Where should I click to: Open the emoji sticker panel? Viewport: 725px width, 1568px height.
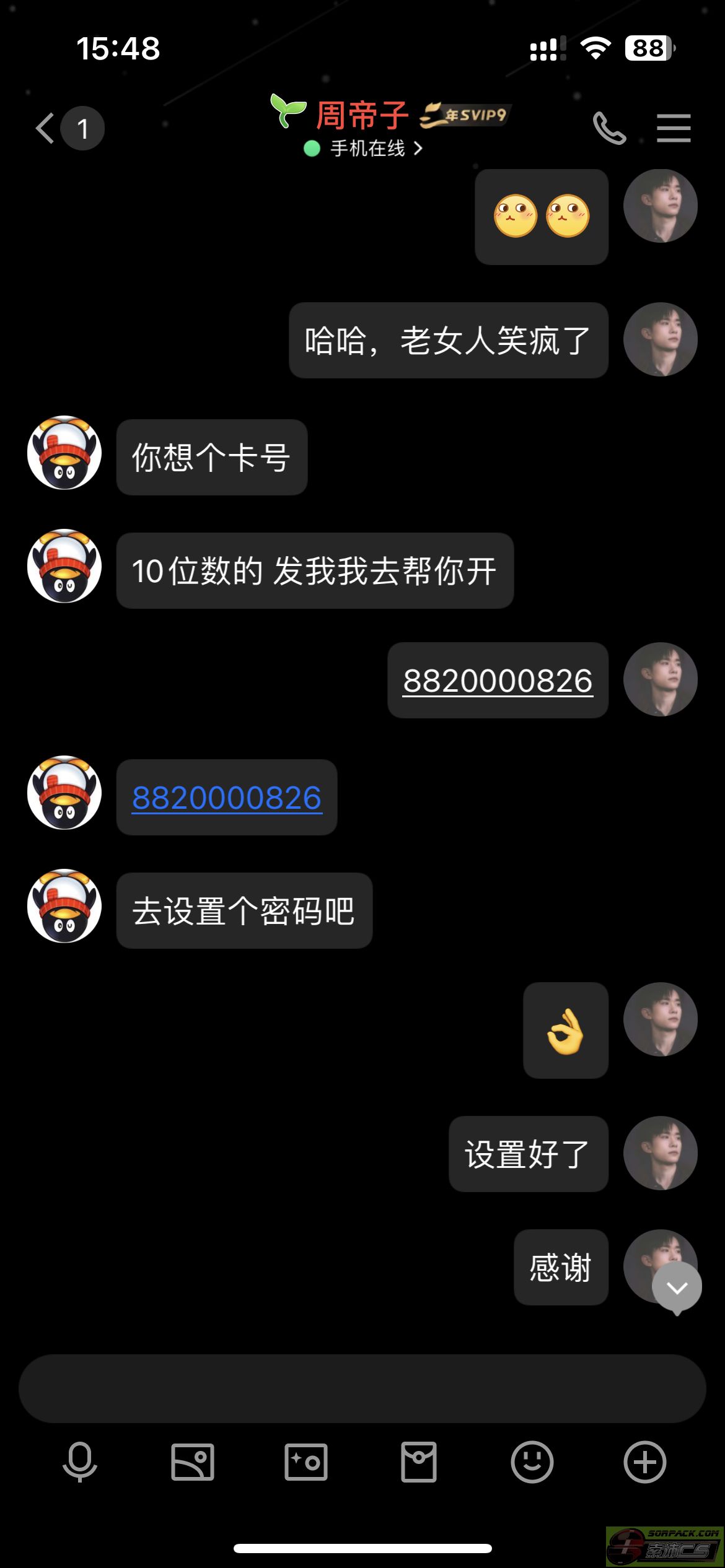532,1462
